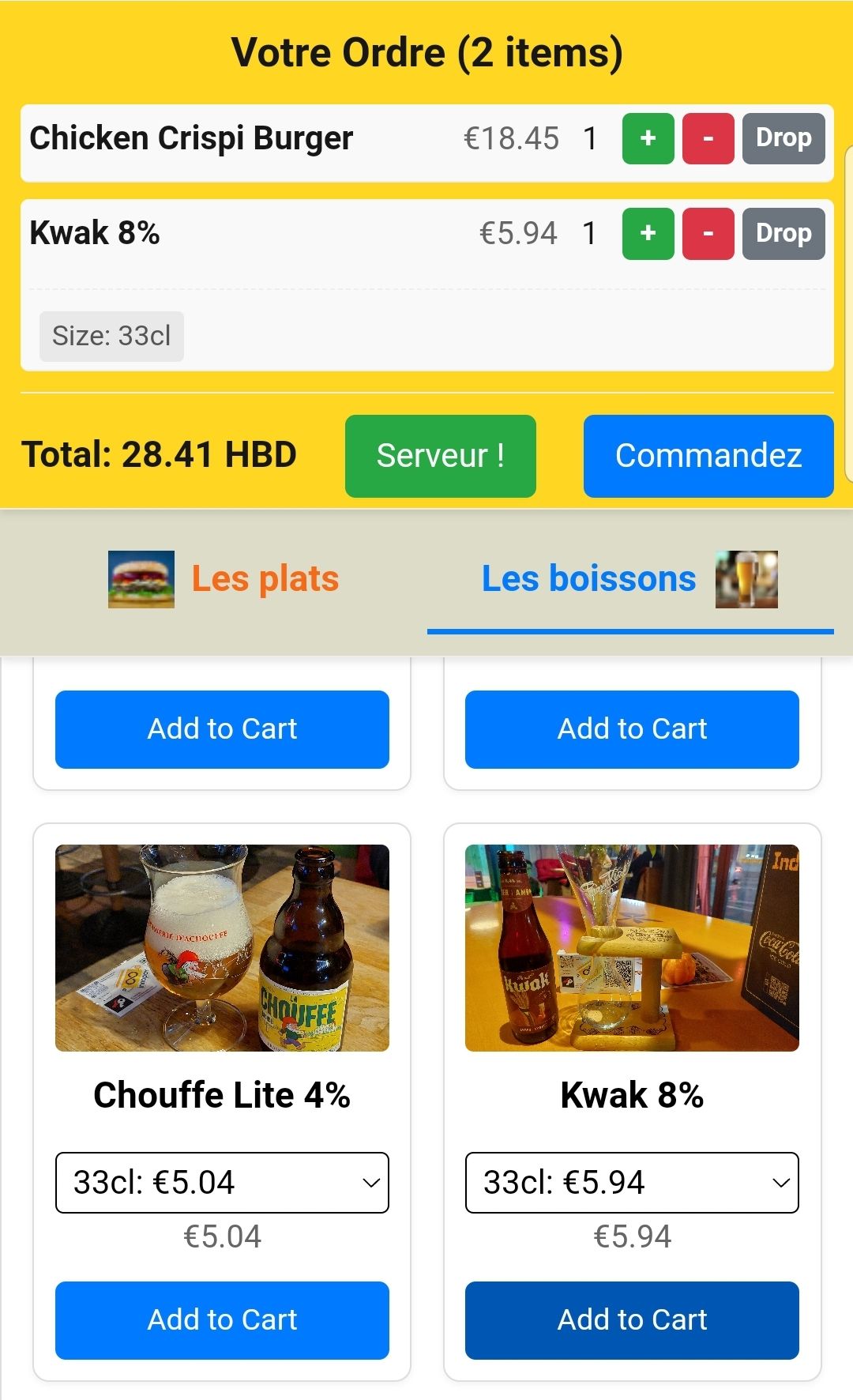Add Kwak 8% to cart

(632, 1319)
